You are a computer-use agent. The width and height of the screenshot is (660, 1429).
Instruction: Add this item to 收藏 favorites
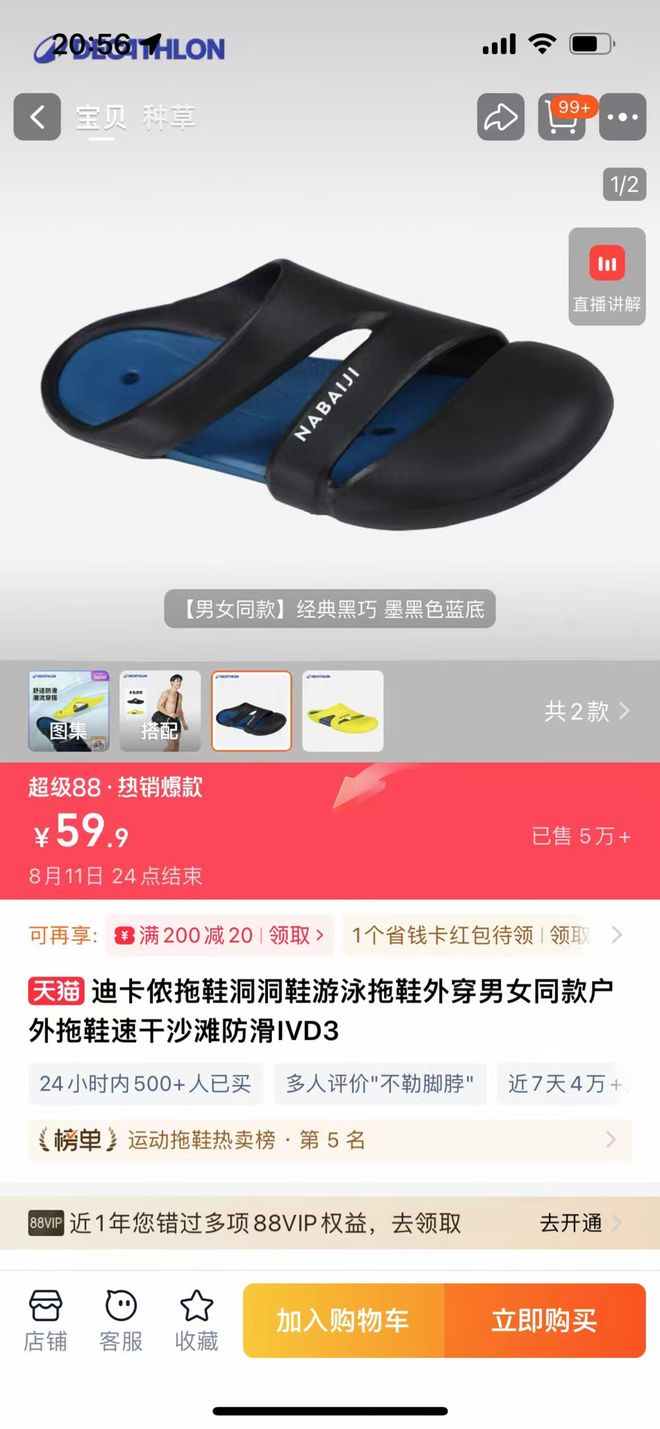coord(196,1320)
